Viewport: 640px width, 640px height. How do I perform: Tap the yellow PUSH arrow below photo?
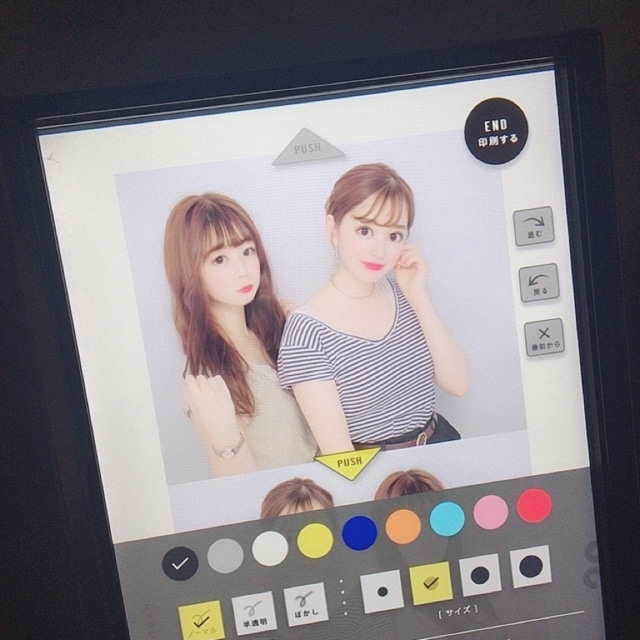click(x=348, y=462)
